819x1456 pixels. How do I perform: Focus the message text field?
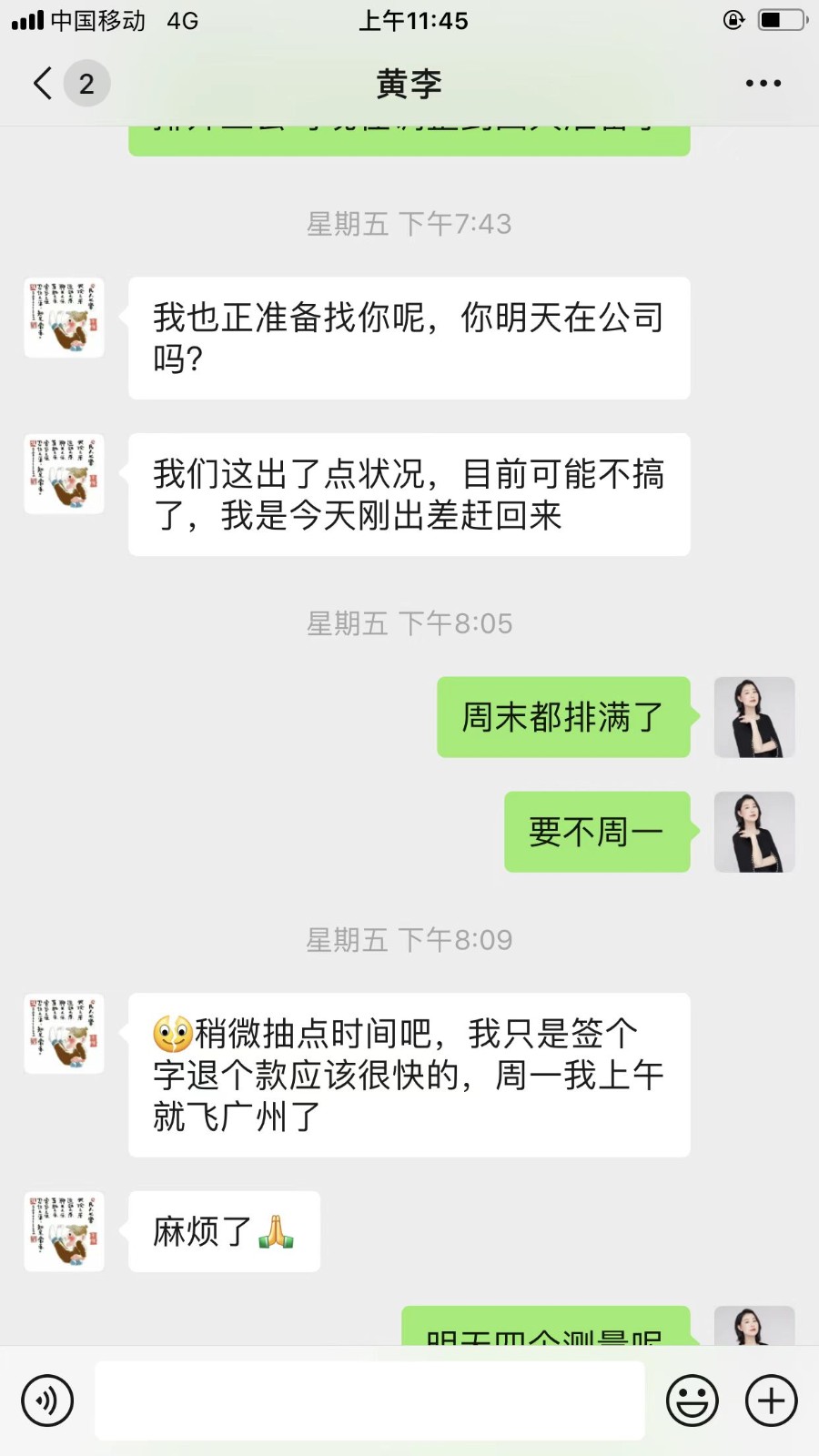(369, 1400)
